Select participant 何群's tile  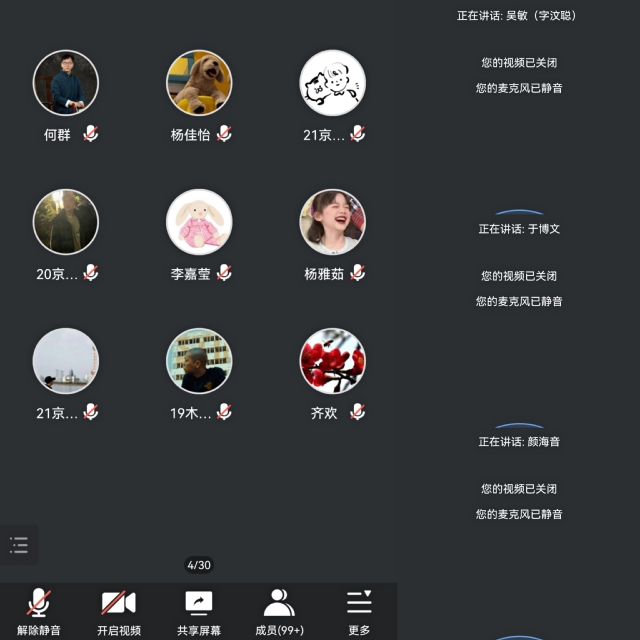pos(66,84)
